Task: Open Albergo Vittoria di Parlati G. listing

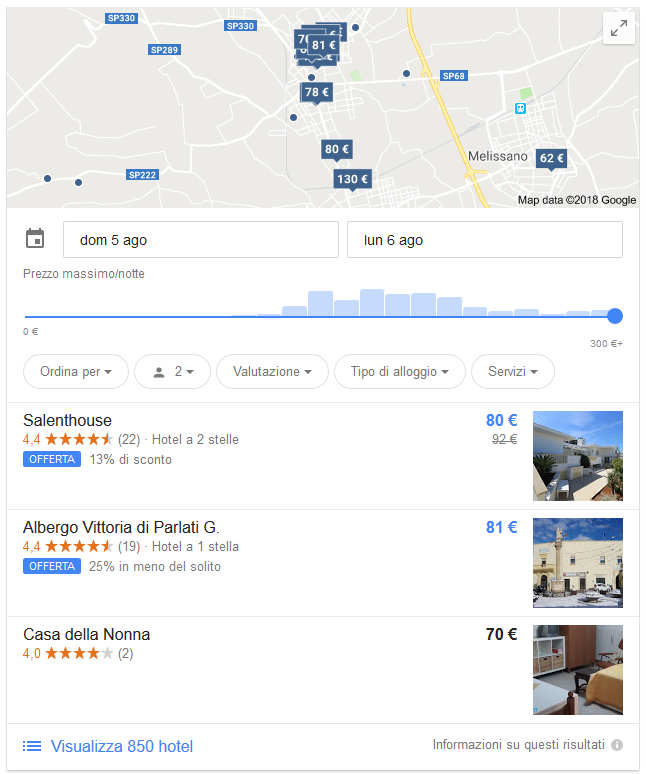Action: point(120,528)
